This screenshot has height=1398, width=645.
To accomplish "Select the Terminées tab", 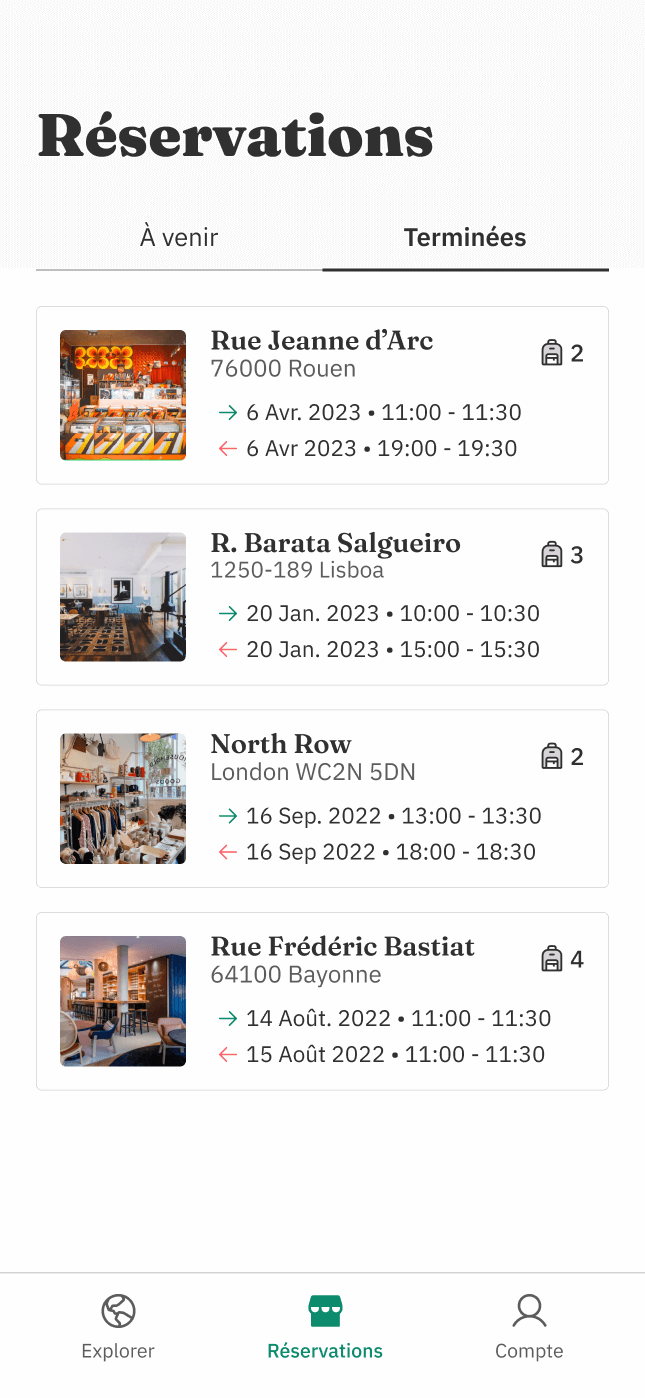I will pyautogui.click(x=465, y=238).
